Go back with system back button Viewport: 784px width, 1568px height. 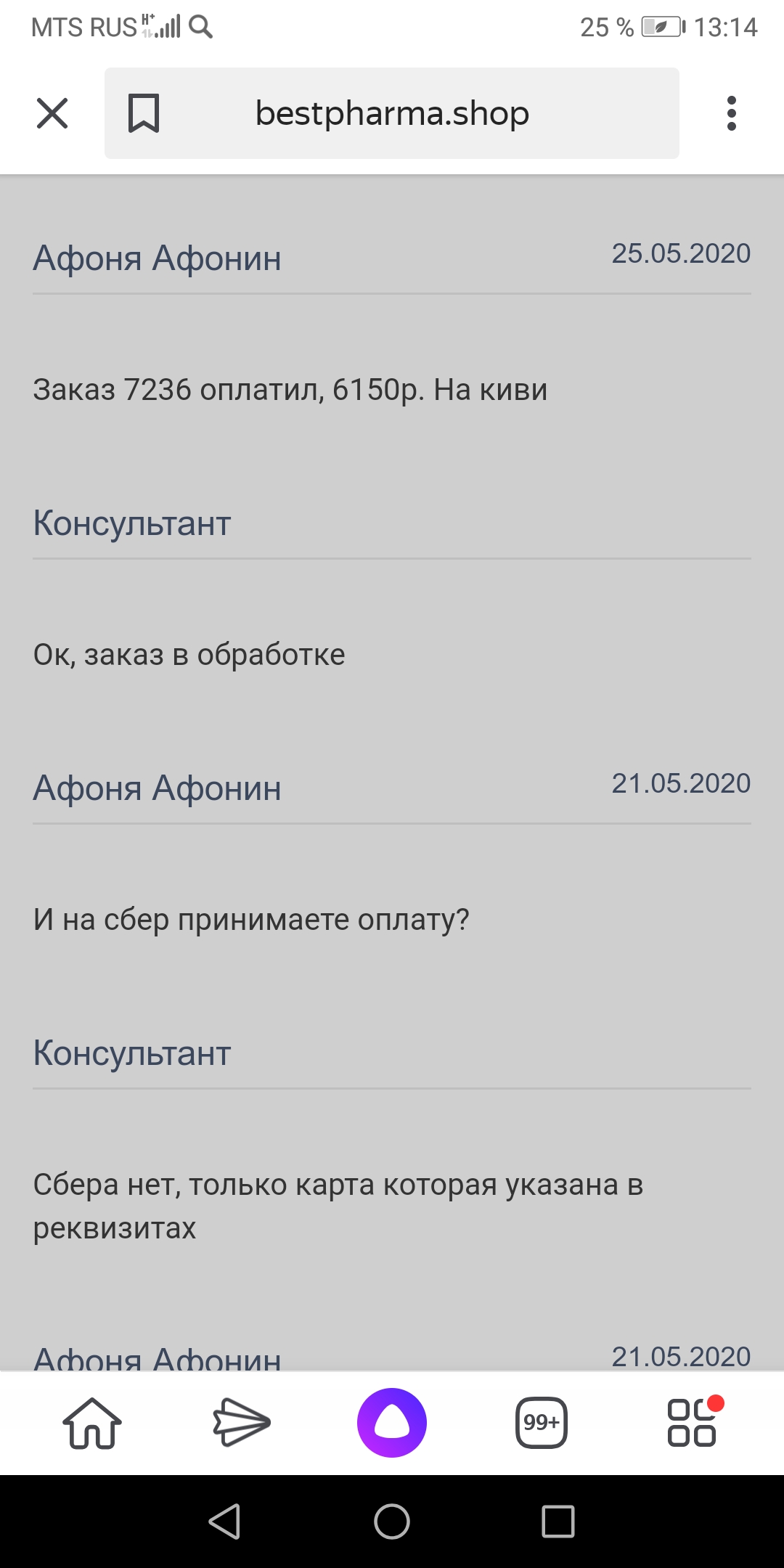point(225,1522)
